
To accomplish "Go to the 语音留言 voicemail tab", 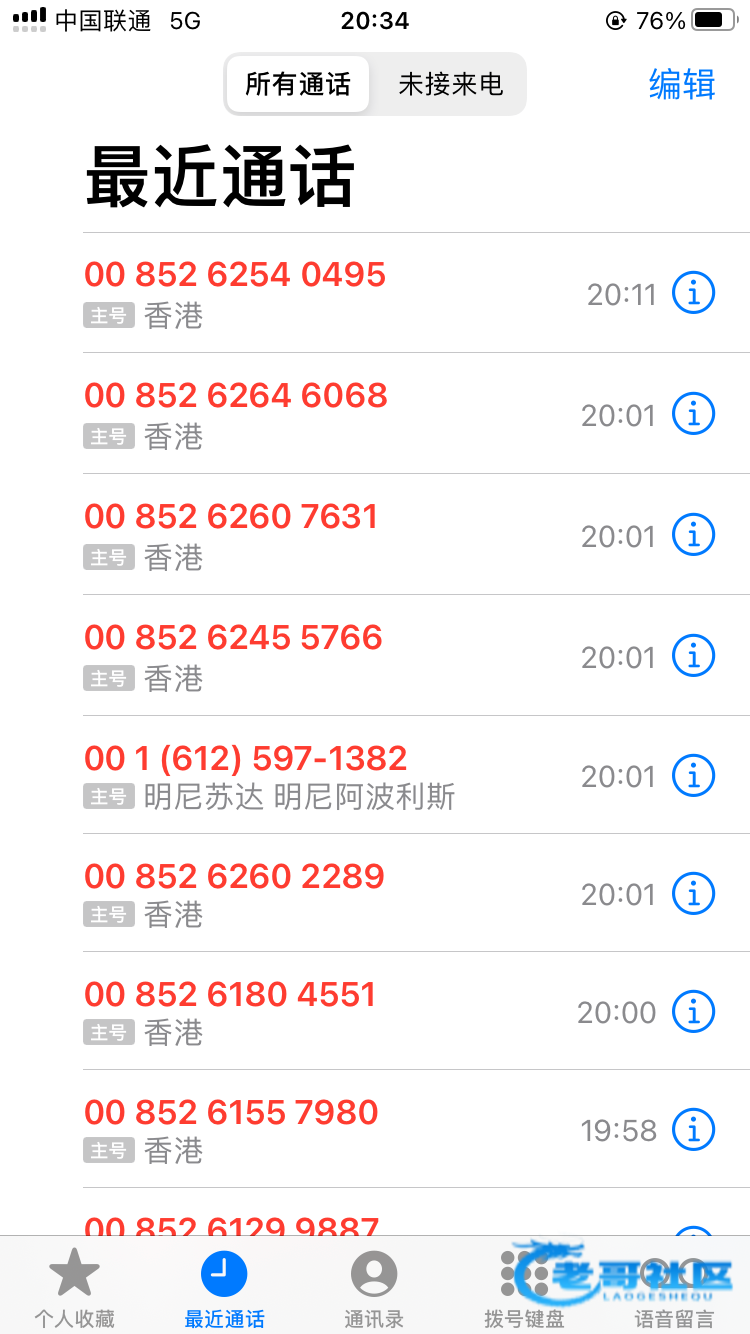I will (674, 1288).
